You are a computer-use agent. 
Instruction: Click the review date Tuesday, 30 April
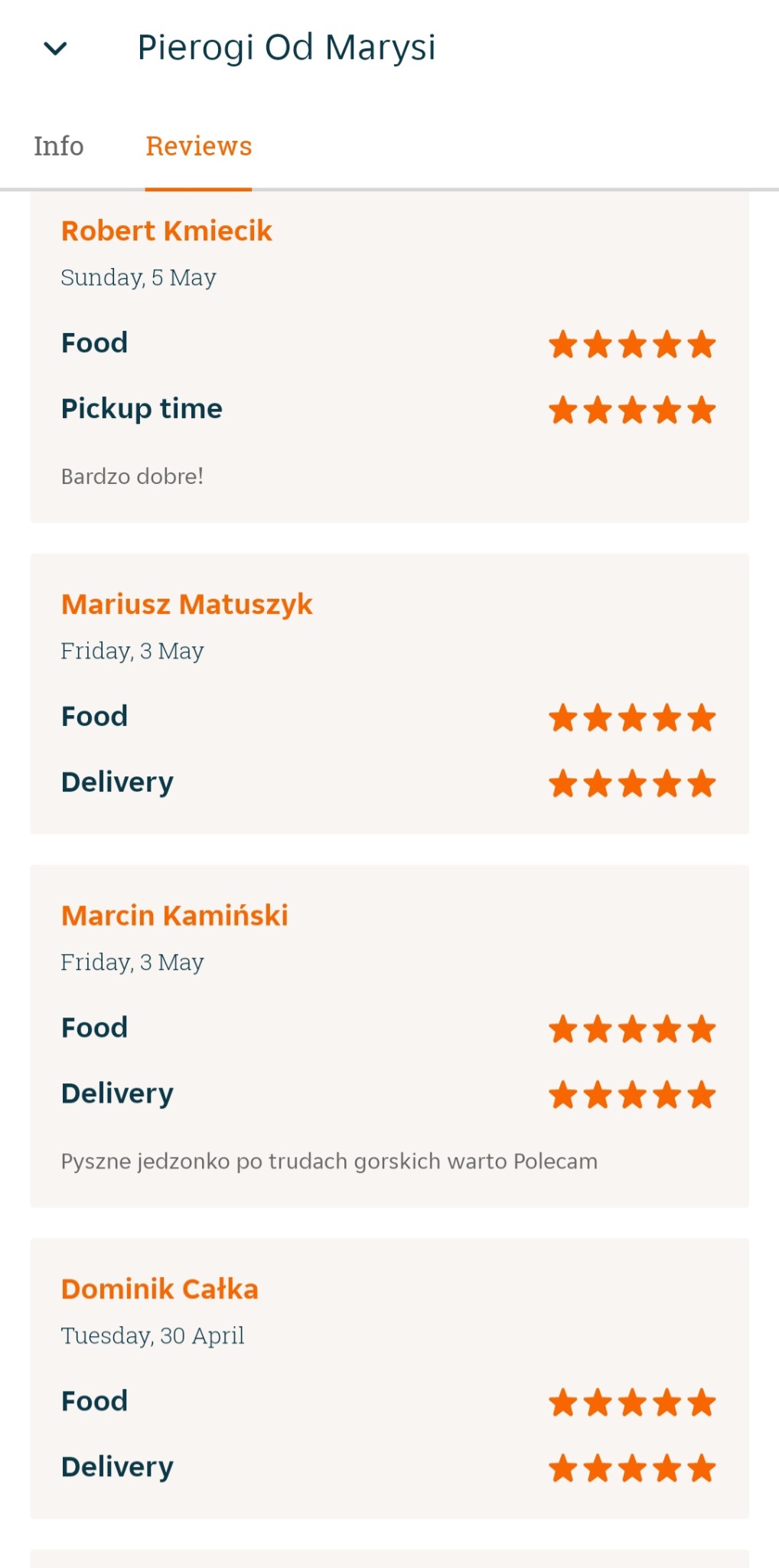coord(152,1335)
